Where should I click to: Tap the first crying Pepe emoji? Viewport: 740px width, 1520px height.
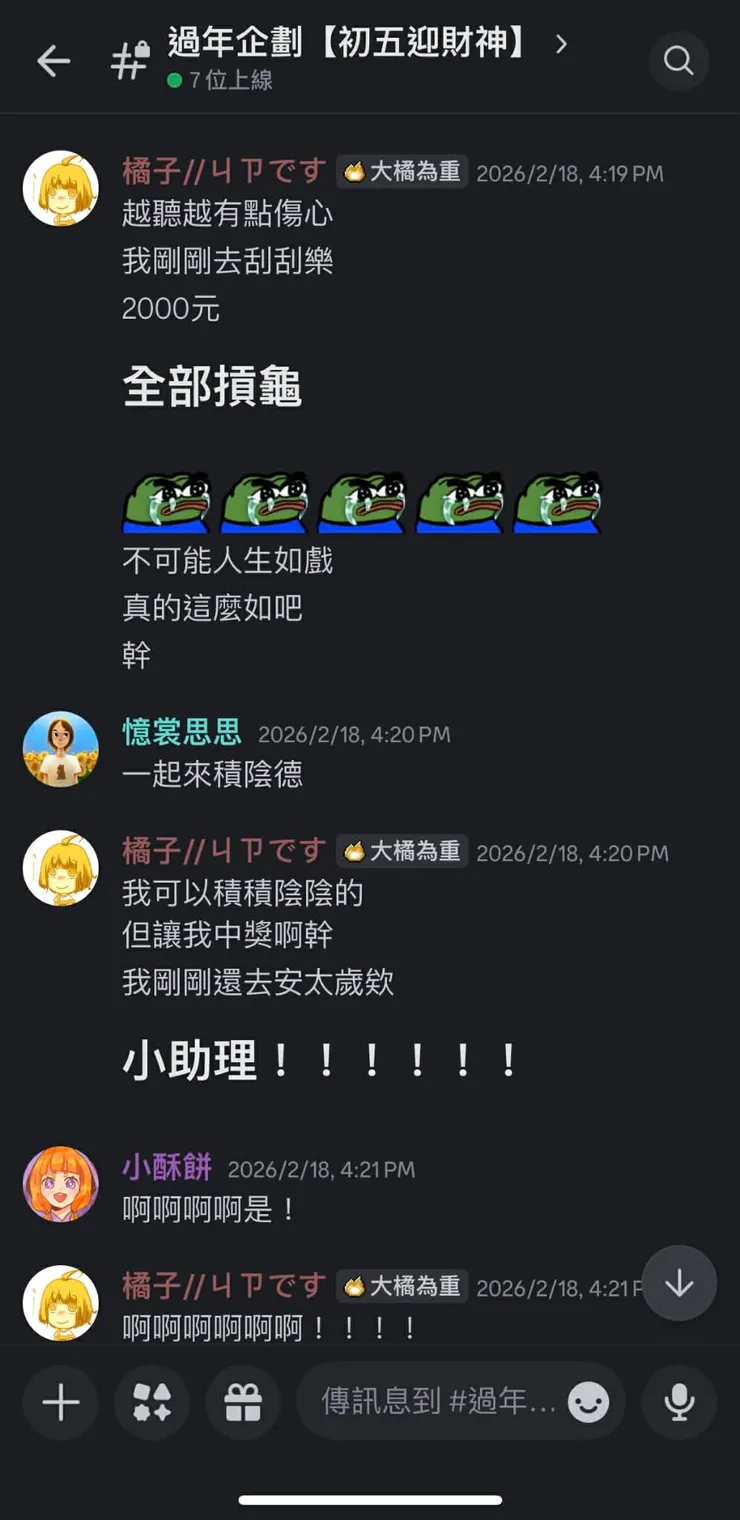click(166, 502)
